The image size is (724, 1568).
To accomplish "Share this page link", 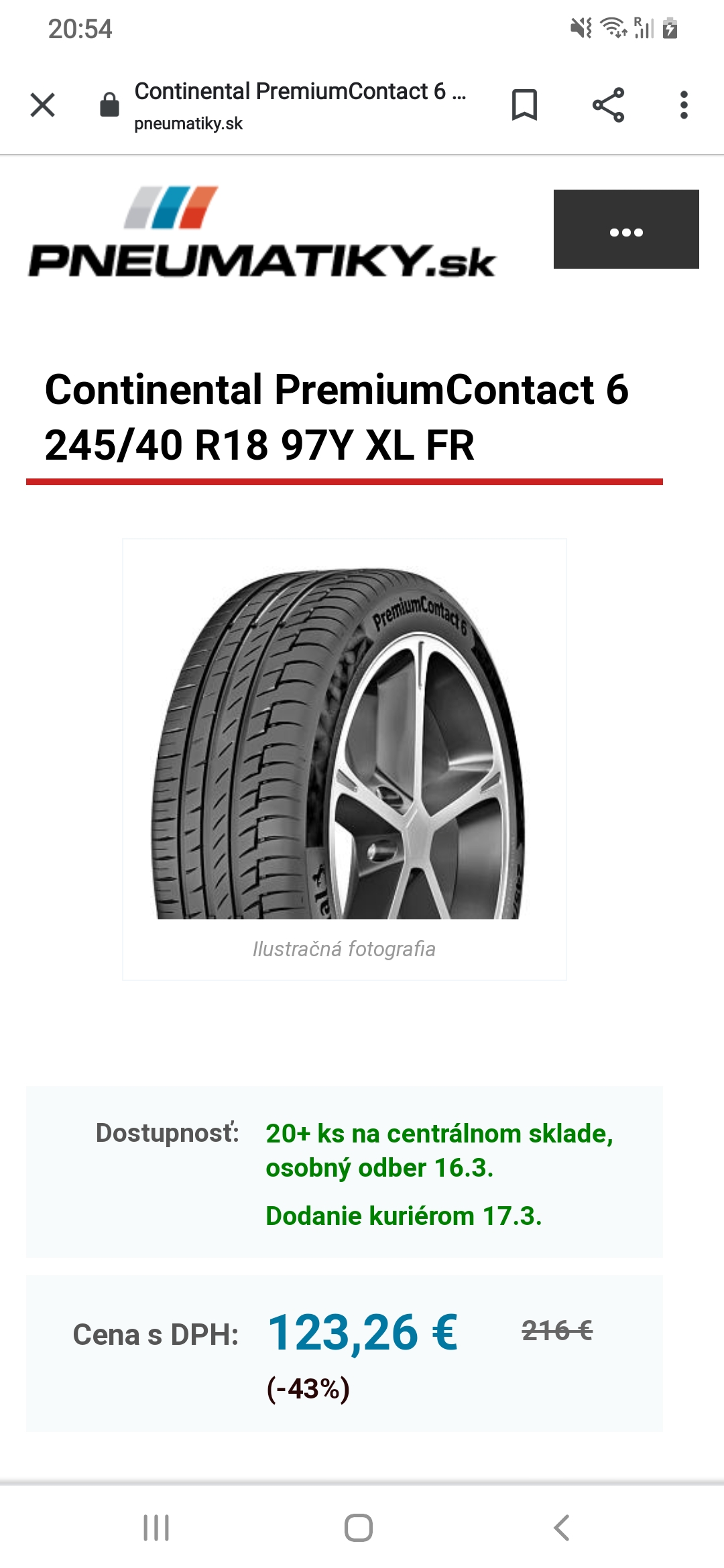I will (x=608, y=105).
